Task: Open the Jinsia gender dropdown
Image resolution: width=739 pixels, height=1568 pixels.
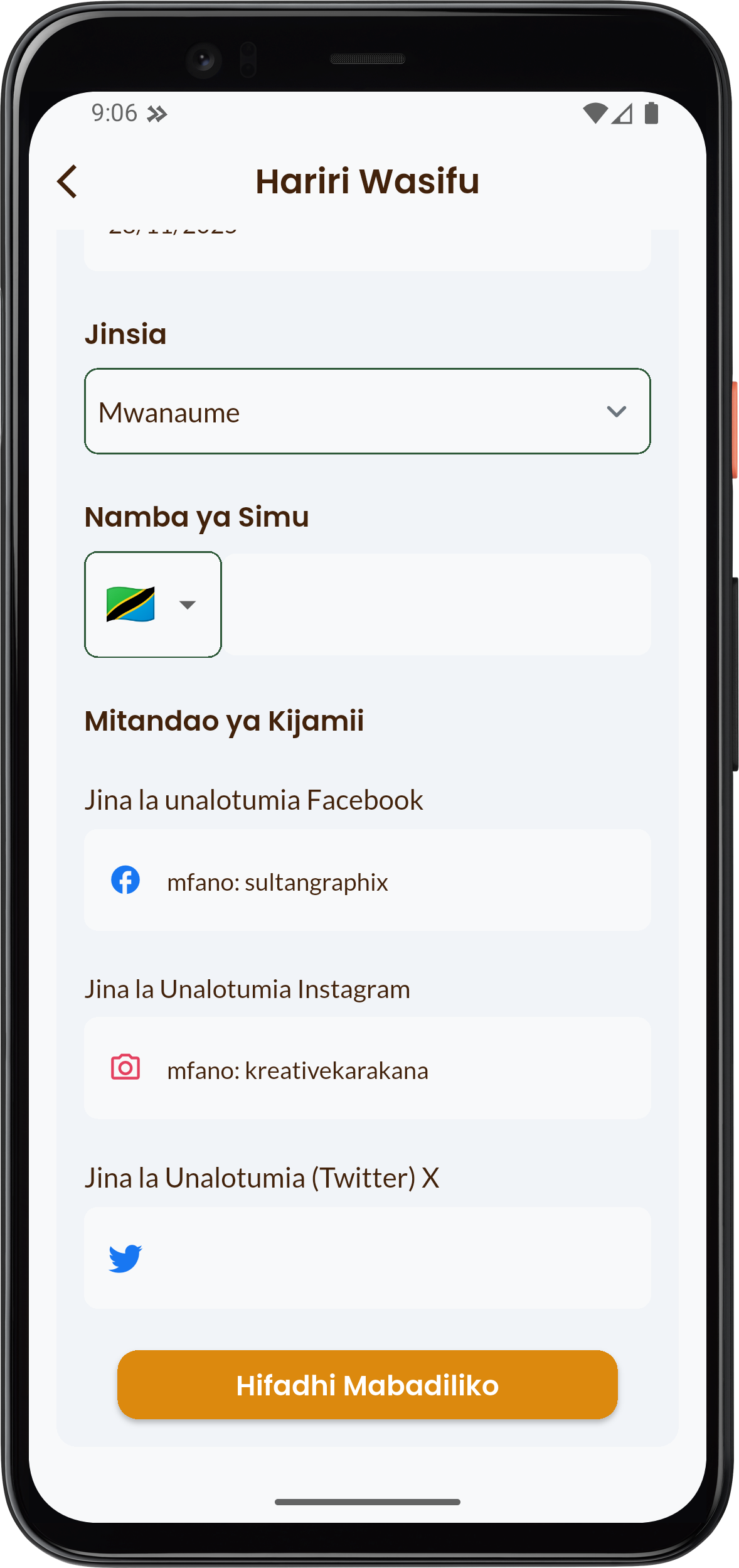Action: (x=367, y=412)
